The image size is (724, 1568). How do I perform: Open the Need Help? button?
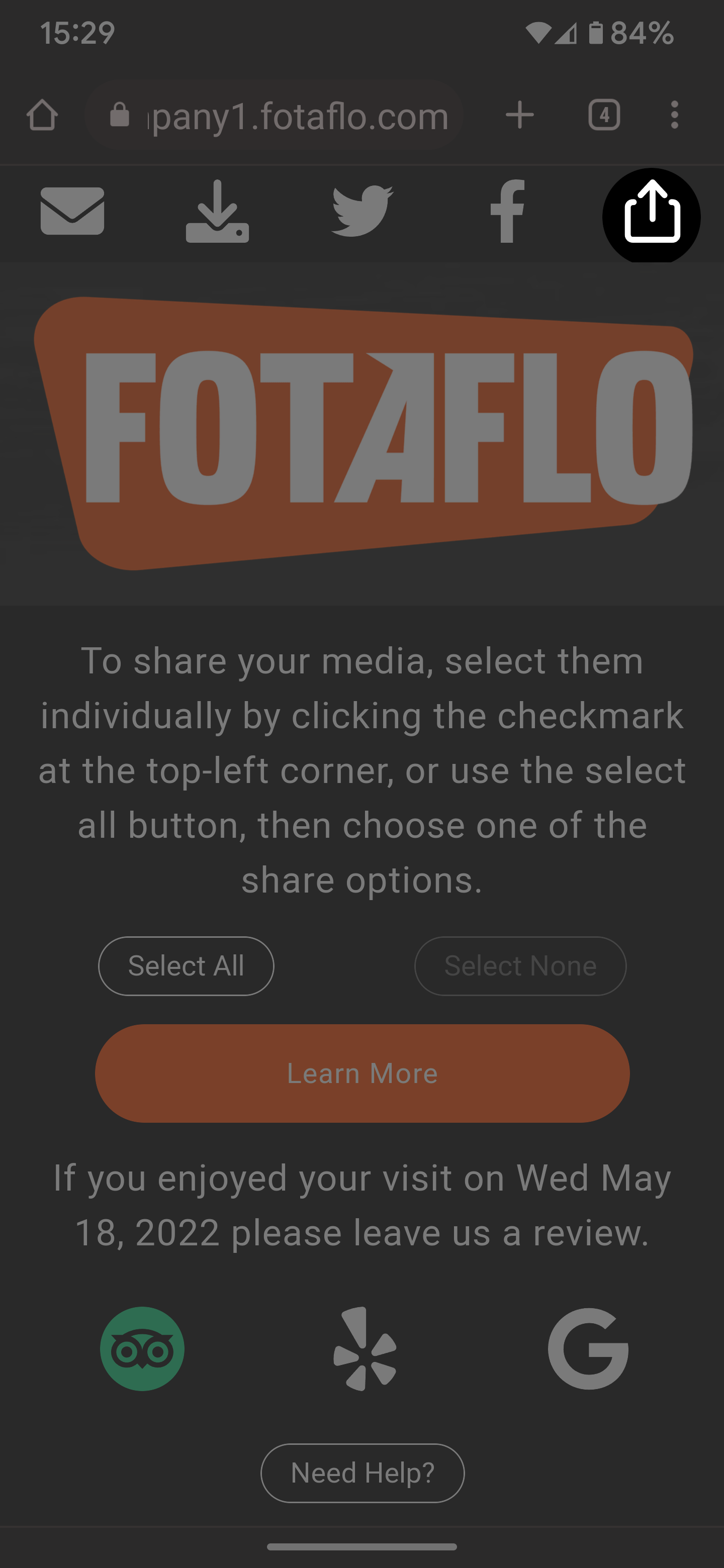[363, 1473]
